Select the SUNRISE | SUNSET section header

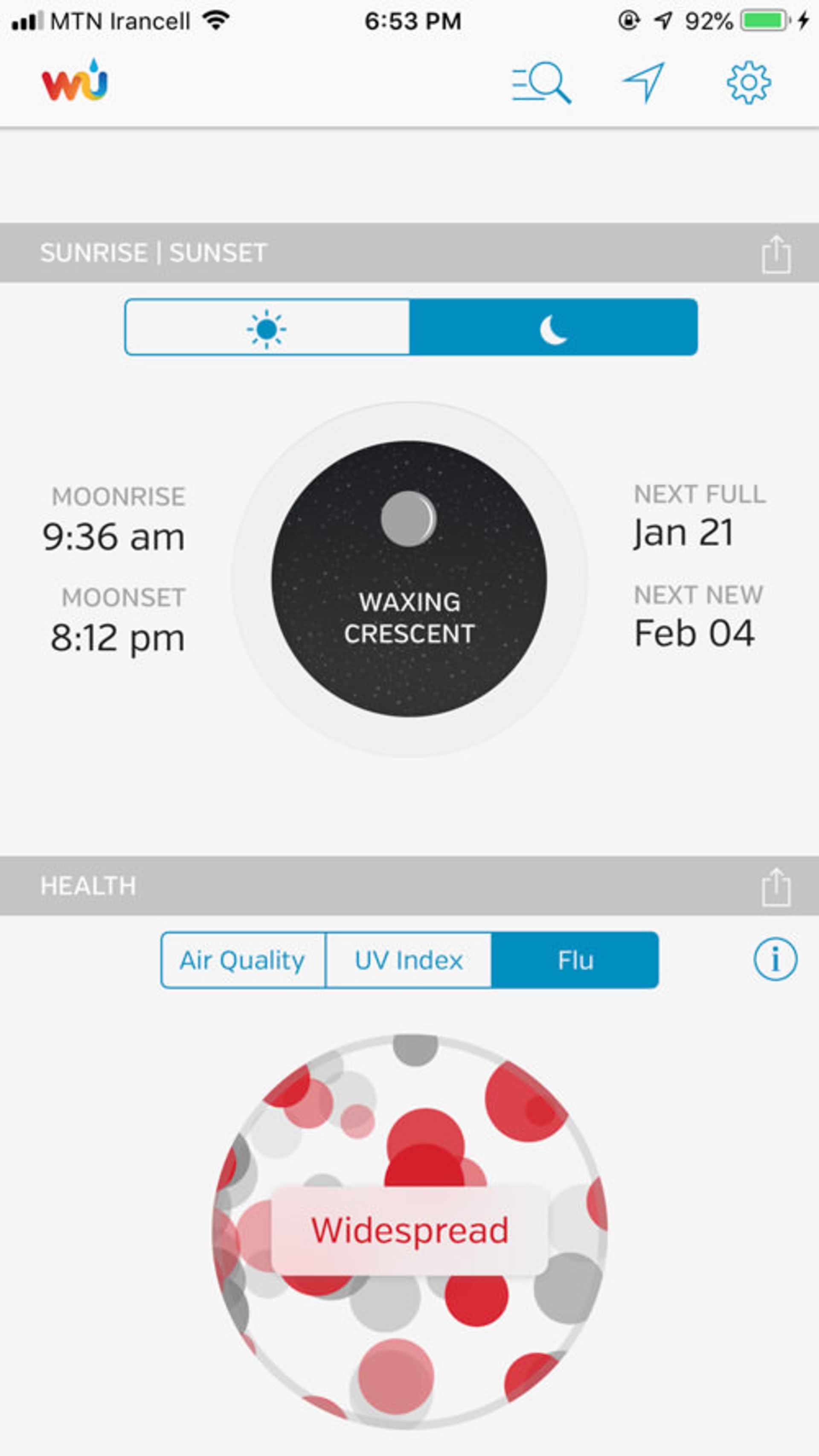point(153,252)
